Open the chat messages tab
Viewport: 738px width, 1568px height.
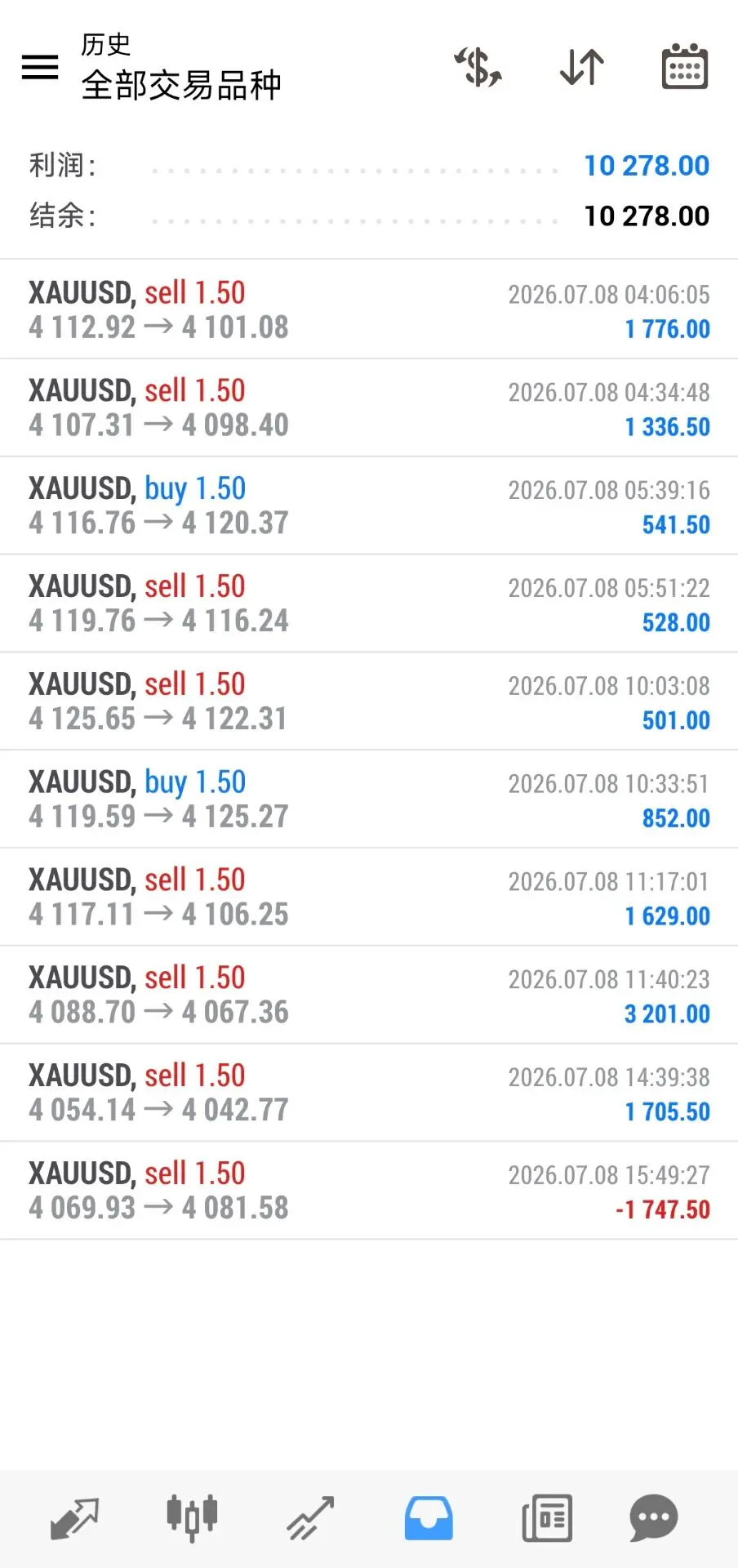[x=653, y=1518]
